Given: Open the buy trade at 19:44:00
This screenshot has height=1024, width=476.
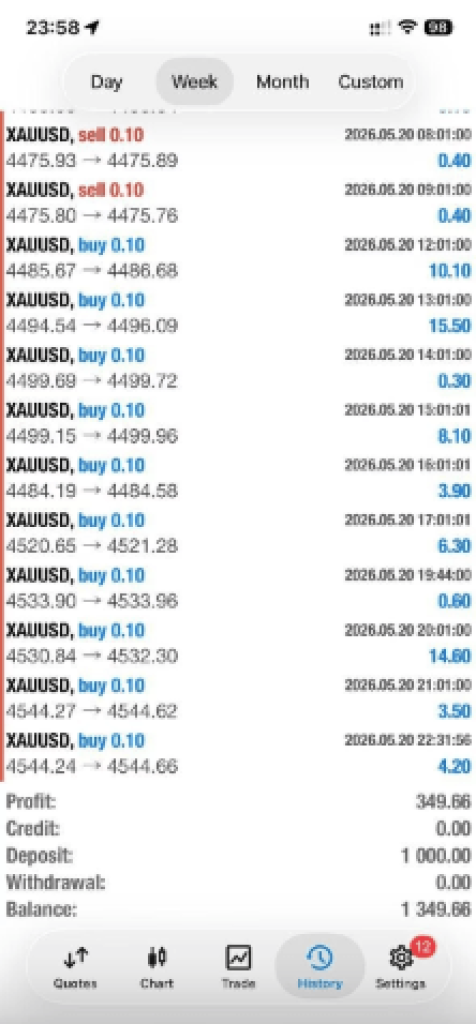Looking at the screenshot, I should 238,588.
